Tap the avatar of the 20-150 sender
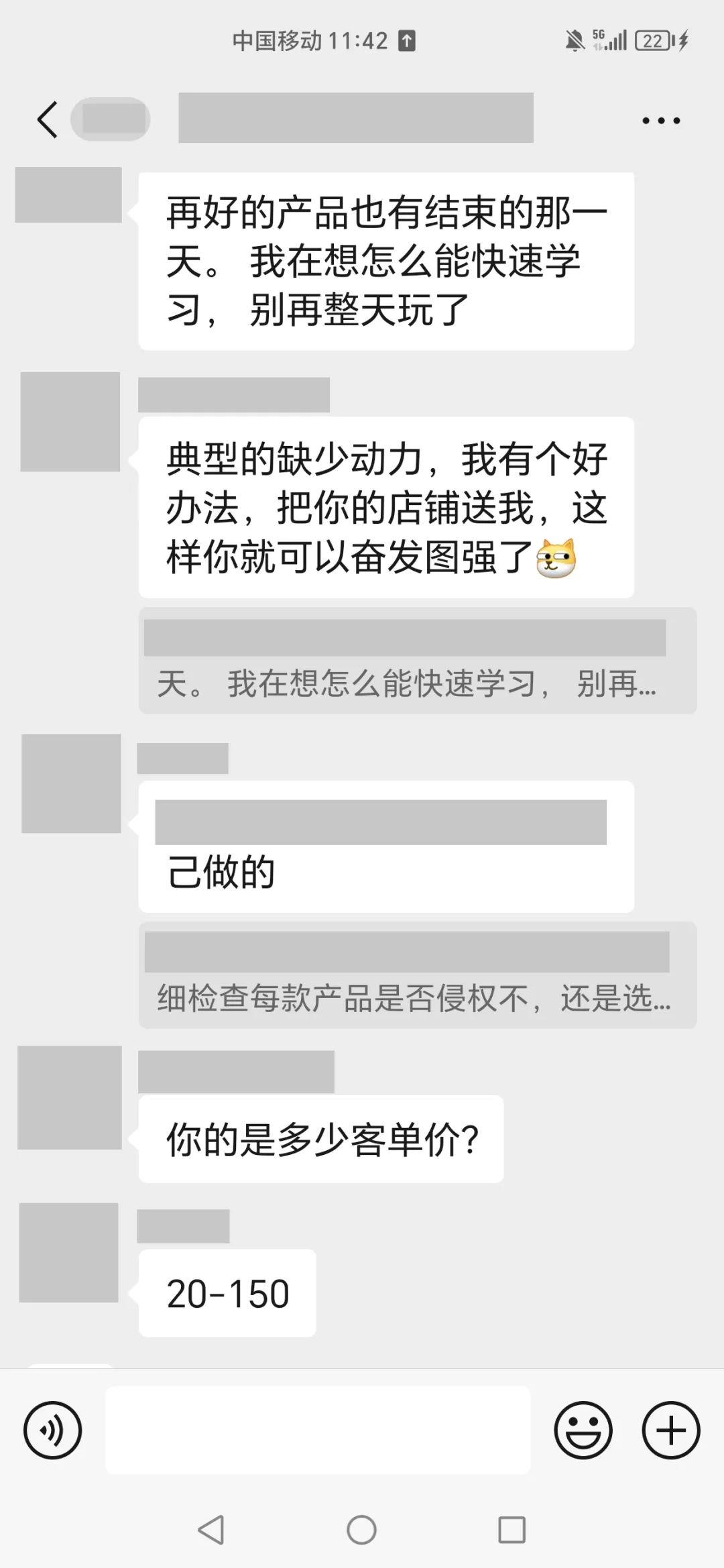Image resolution: width=724 pixels, height=1568 pixels. pos(69,1253)
